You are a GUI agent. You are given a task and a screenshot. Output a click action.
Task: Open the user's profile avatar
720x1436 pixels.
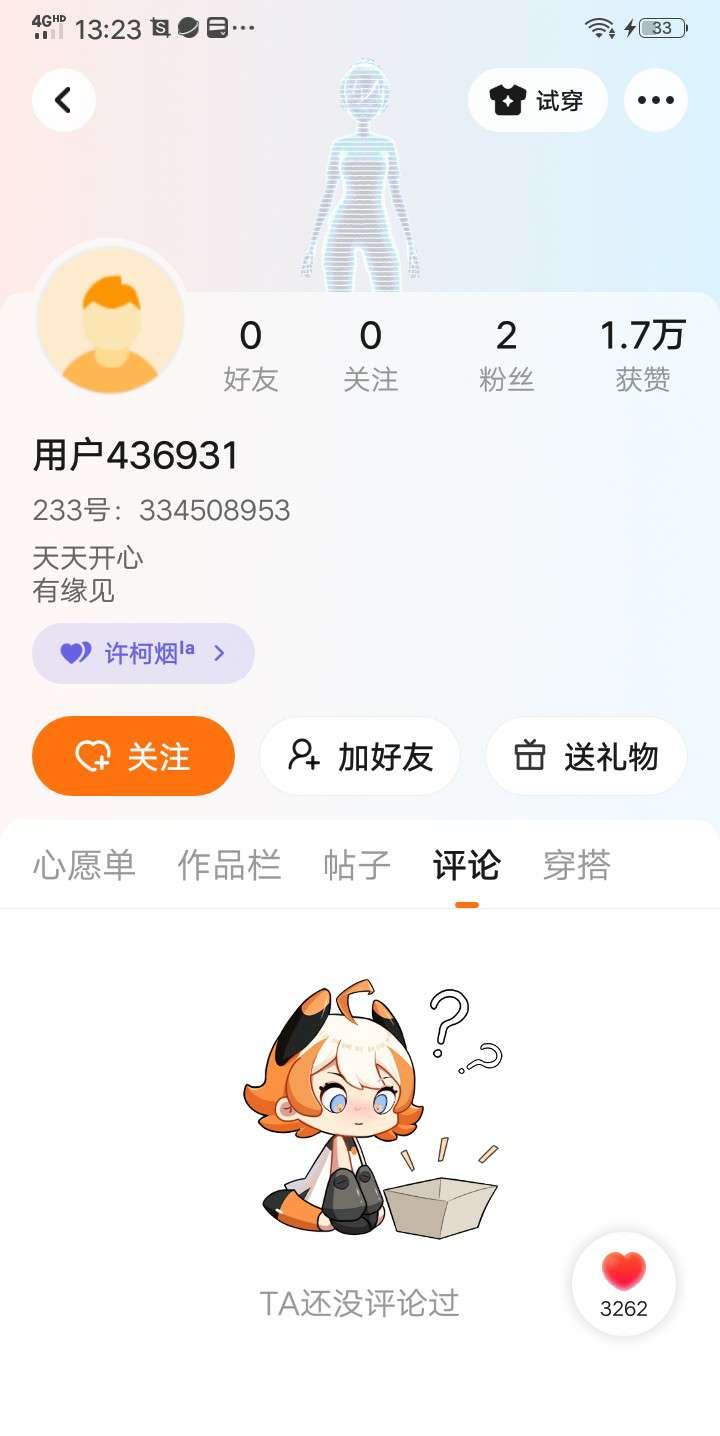(x=111, y=320)
